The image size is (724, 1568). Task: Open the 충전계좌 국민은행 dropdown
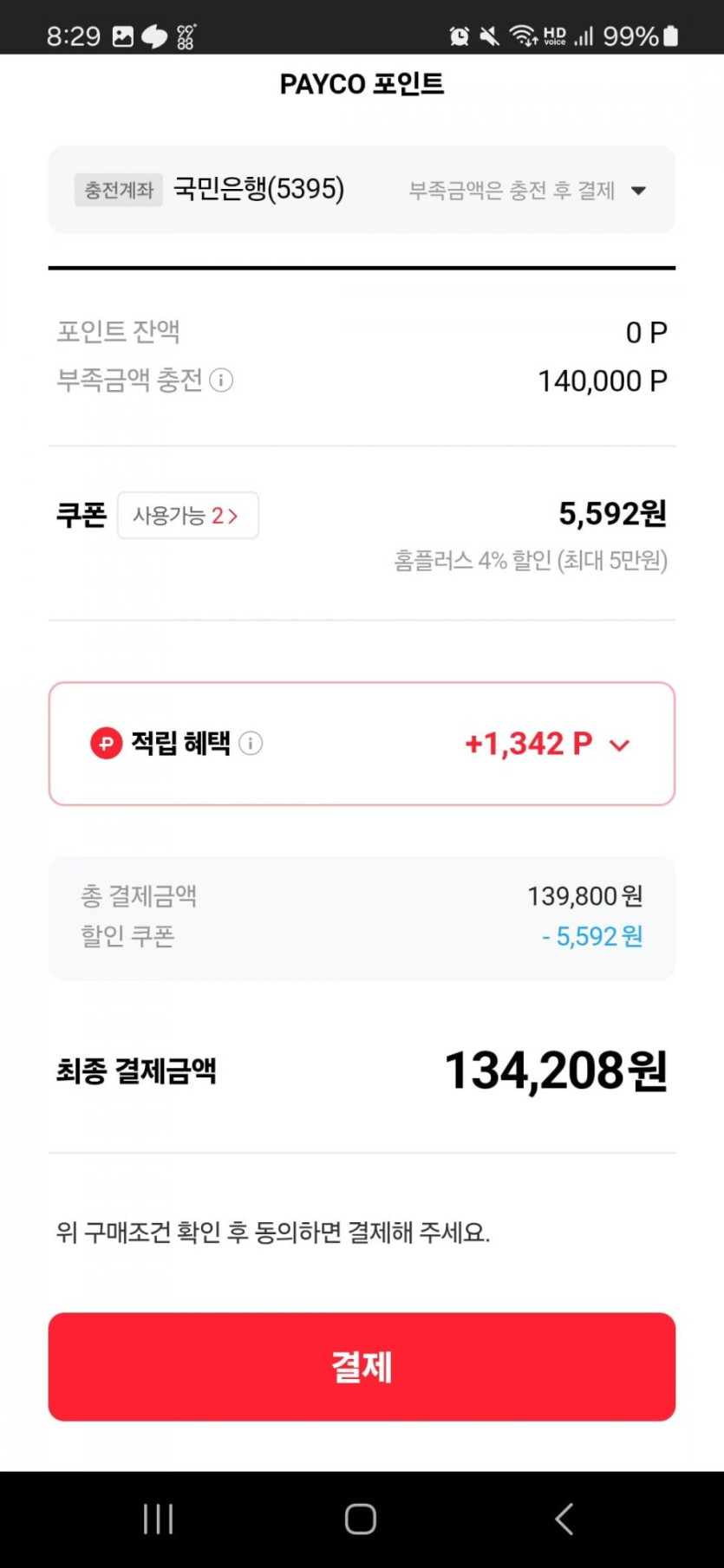(x=638, y=191)
